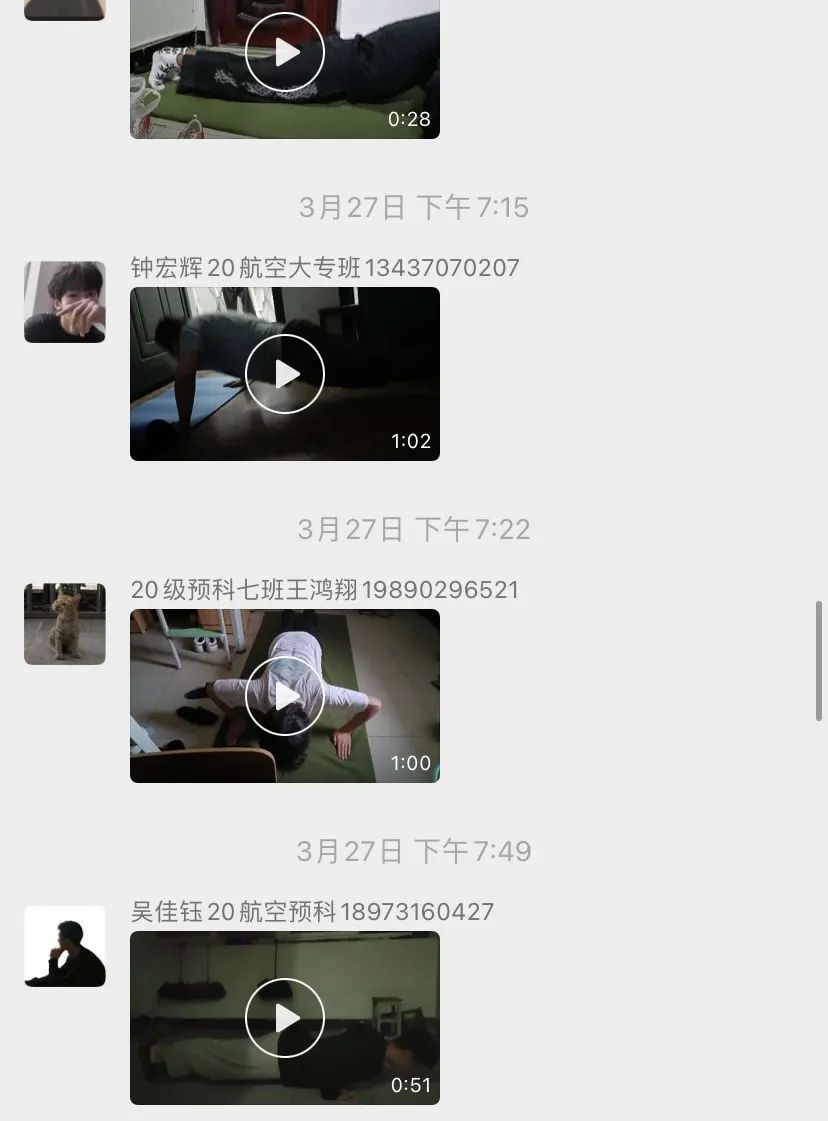Open 王鸿翔's cat avatar profile

tap(65, 624)
